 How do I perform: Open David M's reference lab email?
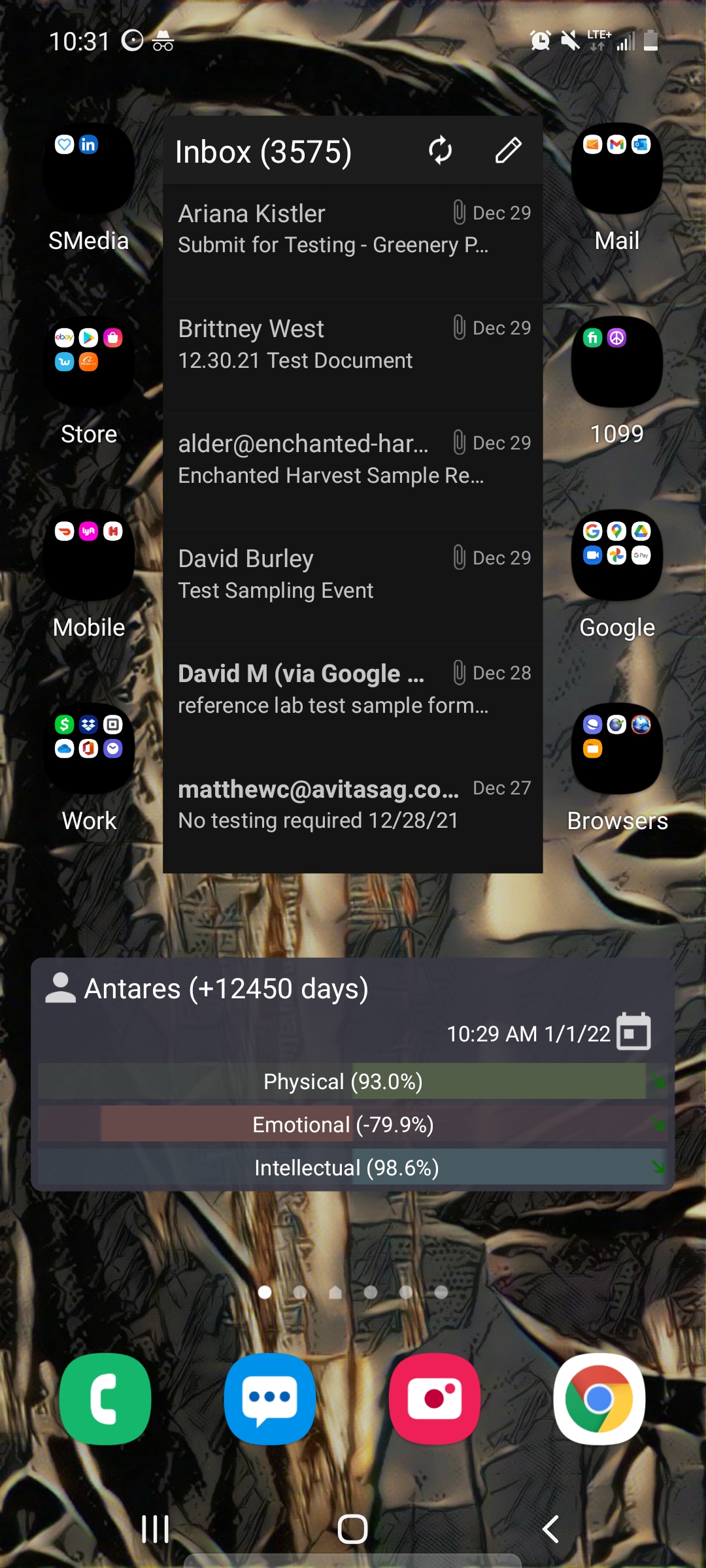(353, 689)
